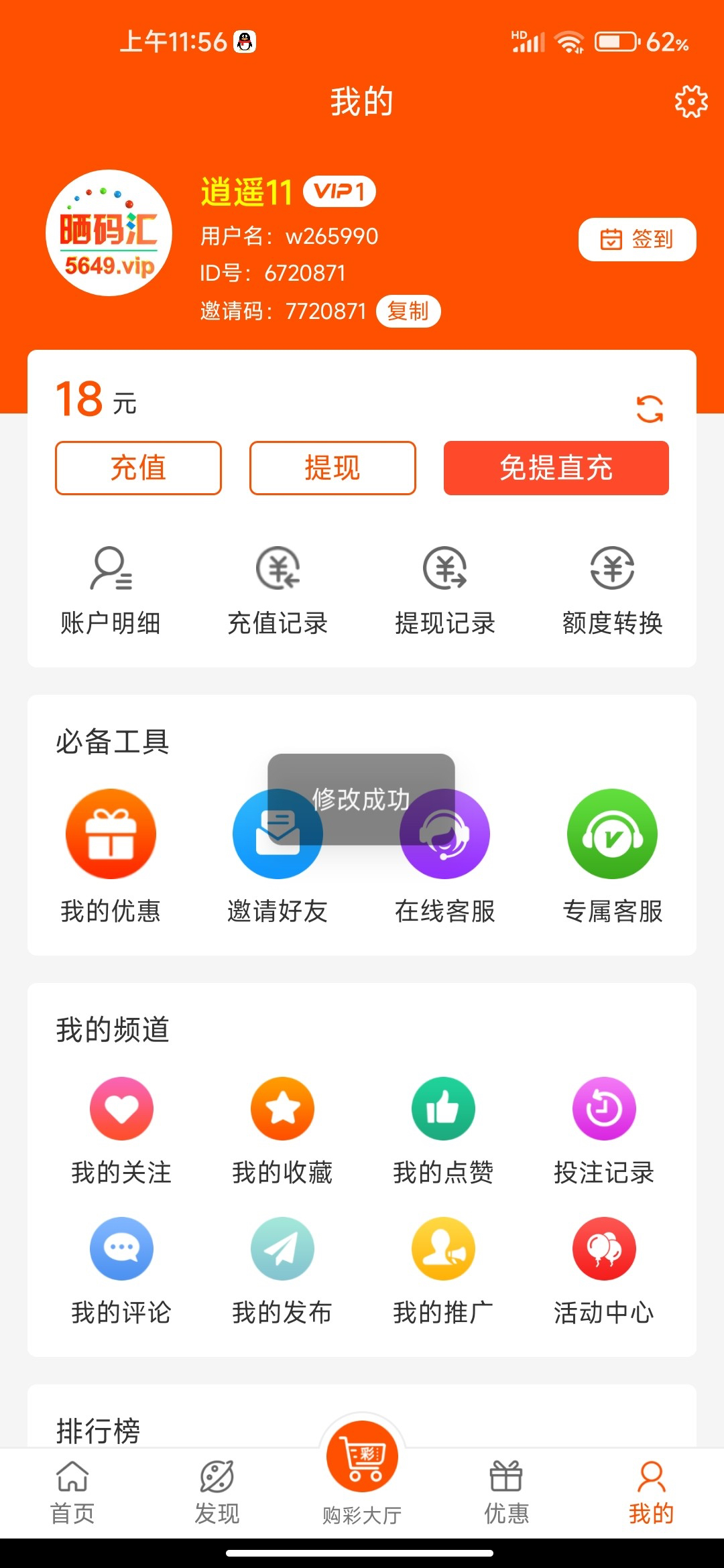
Task: Copy the invitation code with 复制
Action: point(408,311)
